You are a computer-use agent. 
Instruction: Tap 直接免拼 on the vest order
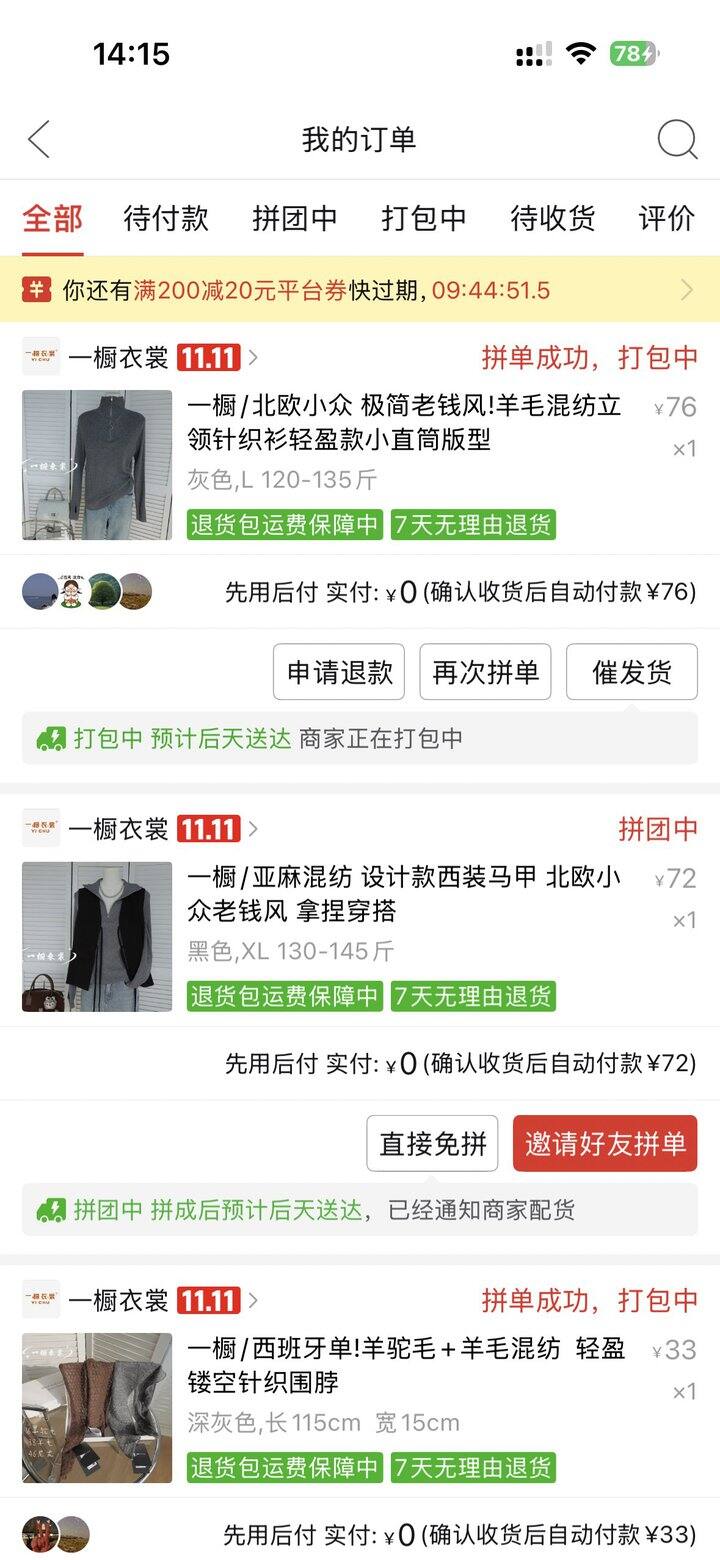tap(432, 1143)
